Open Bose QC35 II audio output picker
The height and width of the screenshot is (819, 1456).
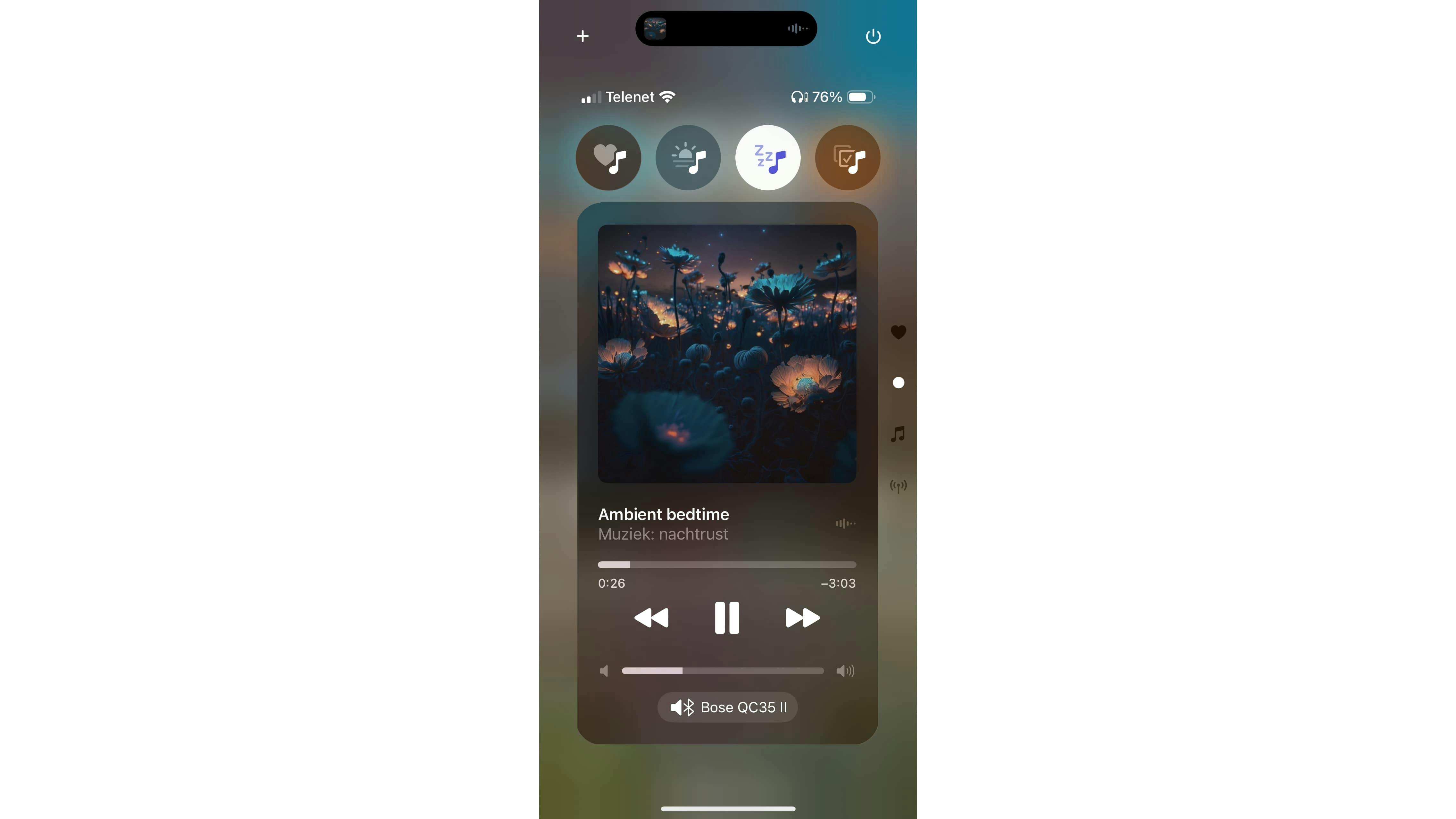point(727,707)
